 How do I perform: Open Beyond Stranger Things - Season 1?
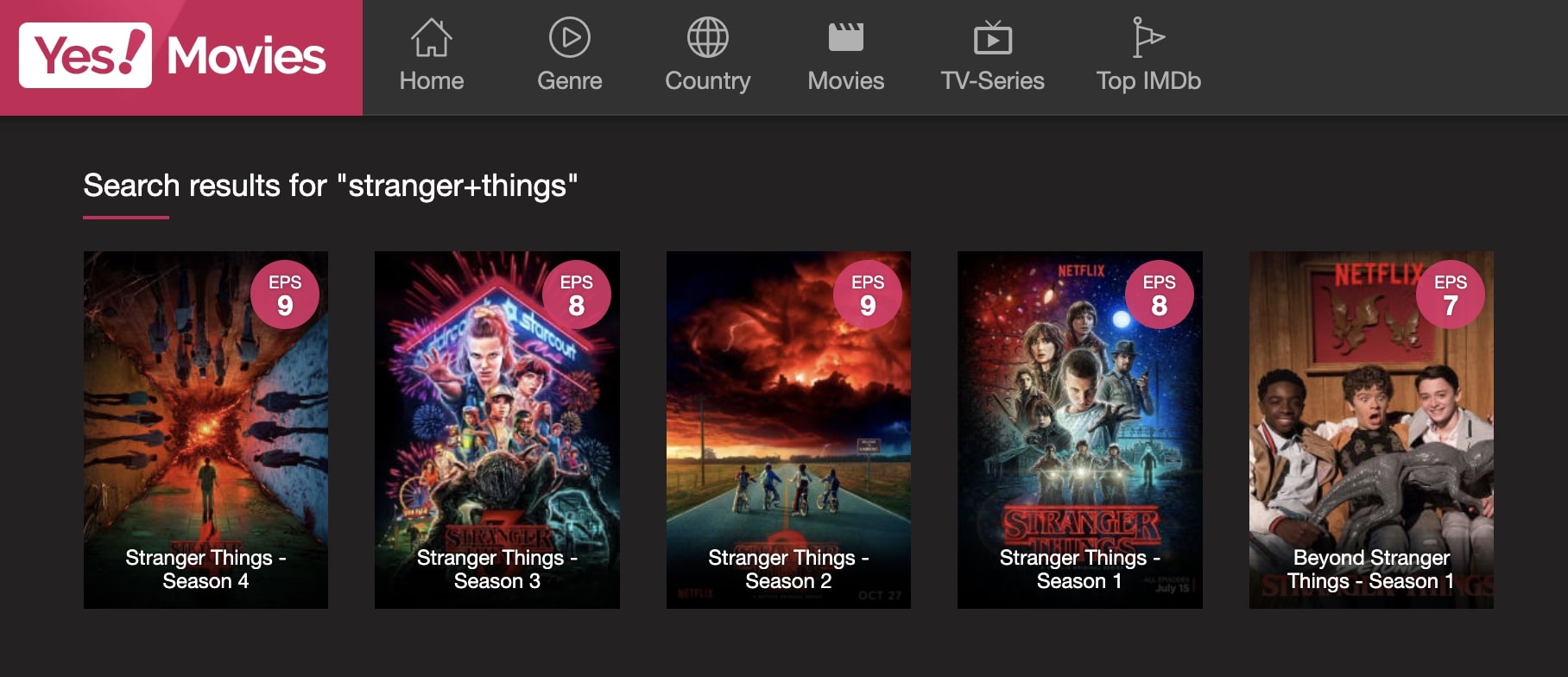(x=1371, y=429)
